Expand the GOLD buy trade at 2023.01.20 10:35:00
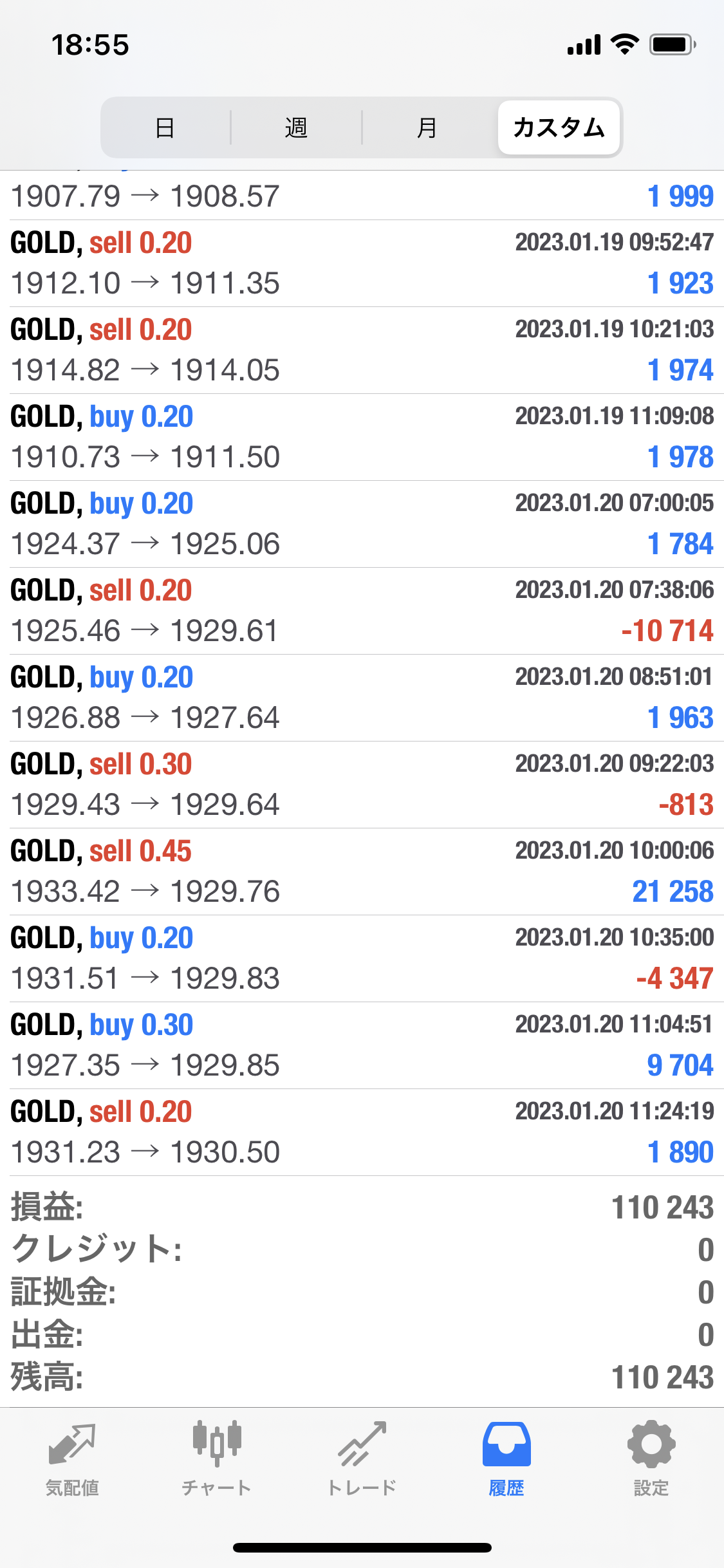Image resolution: width=724 pixels, height=1568 pixels. point(362,958)
